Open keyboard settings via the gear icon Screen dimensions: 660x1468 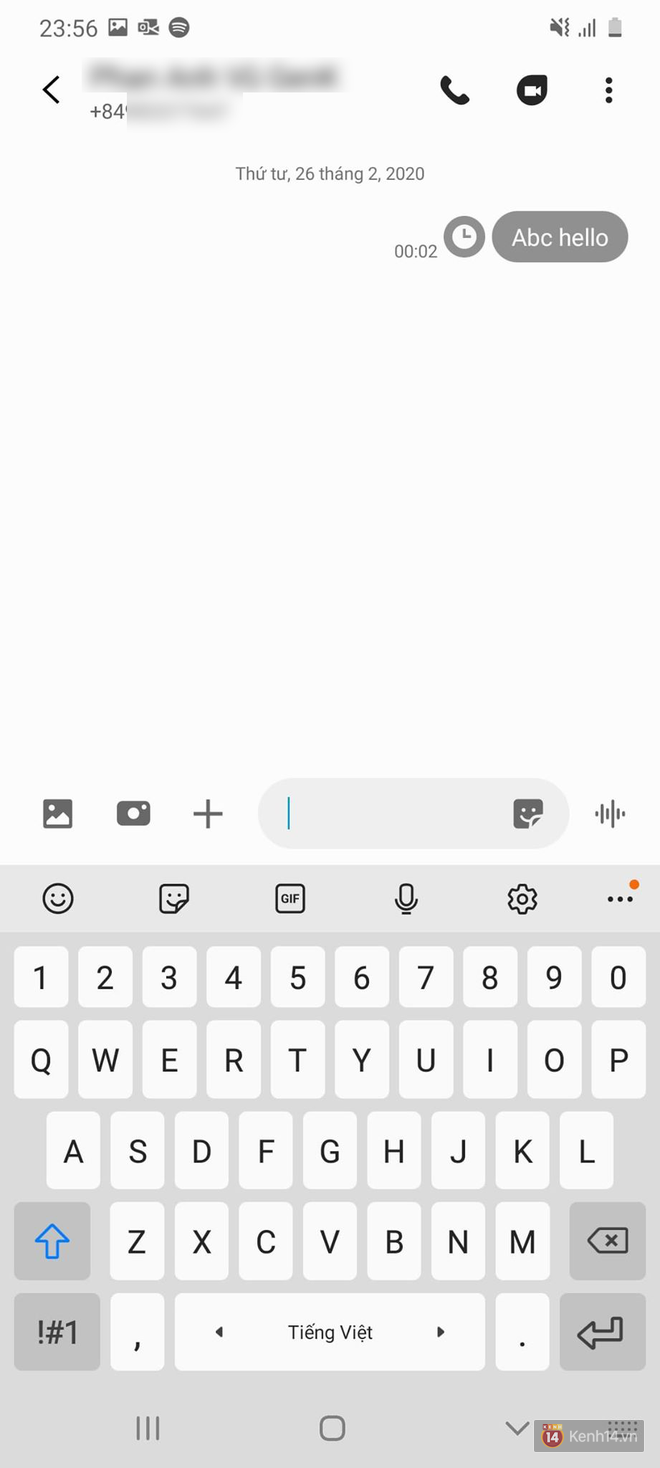[522, 899]
